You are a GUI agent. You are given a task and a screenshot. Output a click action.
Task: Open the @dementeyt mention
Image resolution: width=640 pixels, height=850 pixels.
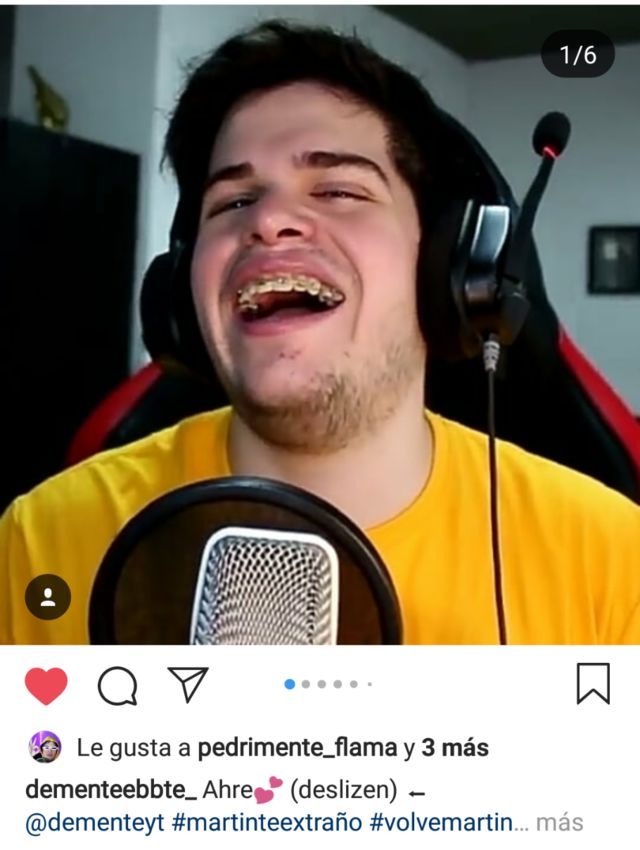(x=95, y=822)
